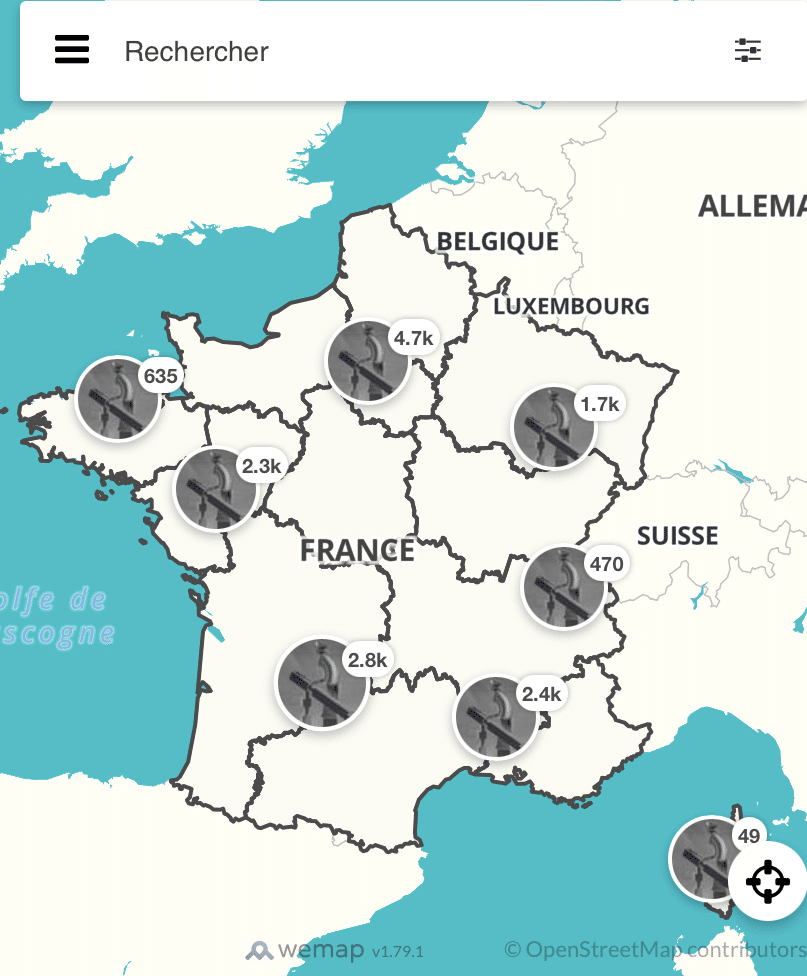The width and height of the screenshot is (807, 976).
Task: Expand the 2.3k cluster marker
Action: [x=216, y=489]
